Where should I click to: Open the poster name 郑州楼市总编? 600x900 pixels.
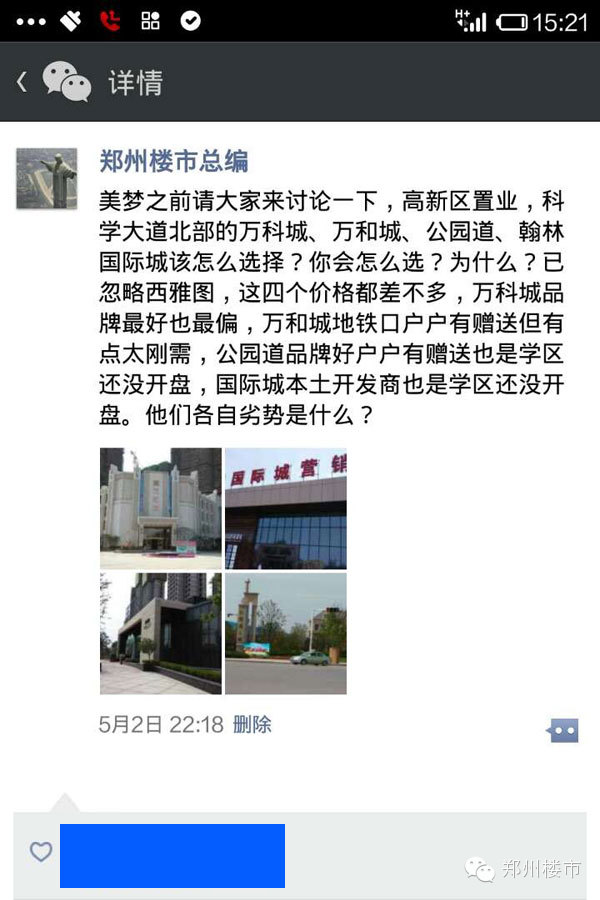173,161
